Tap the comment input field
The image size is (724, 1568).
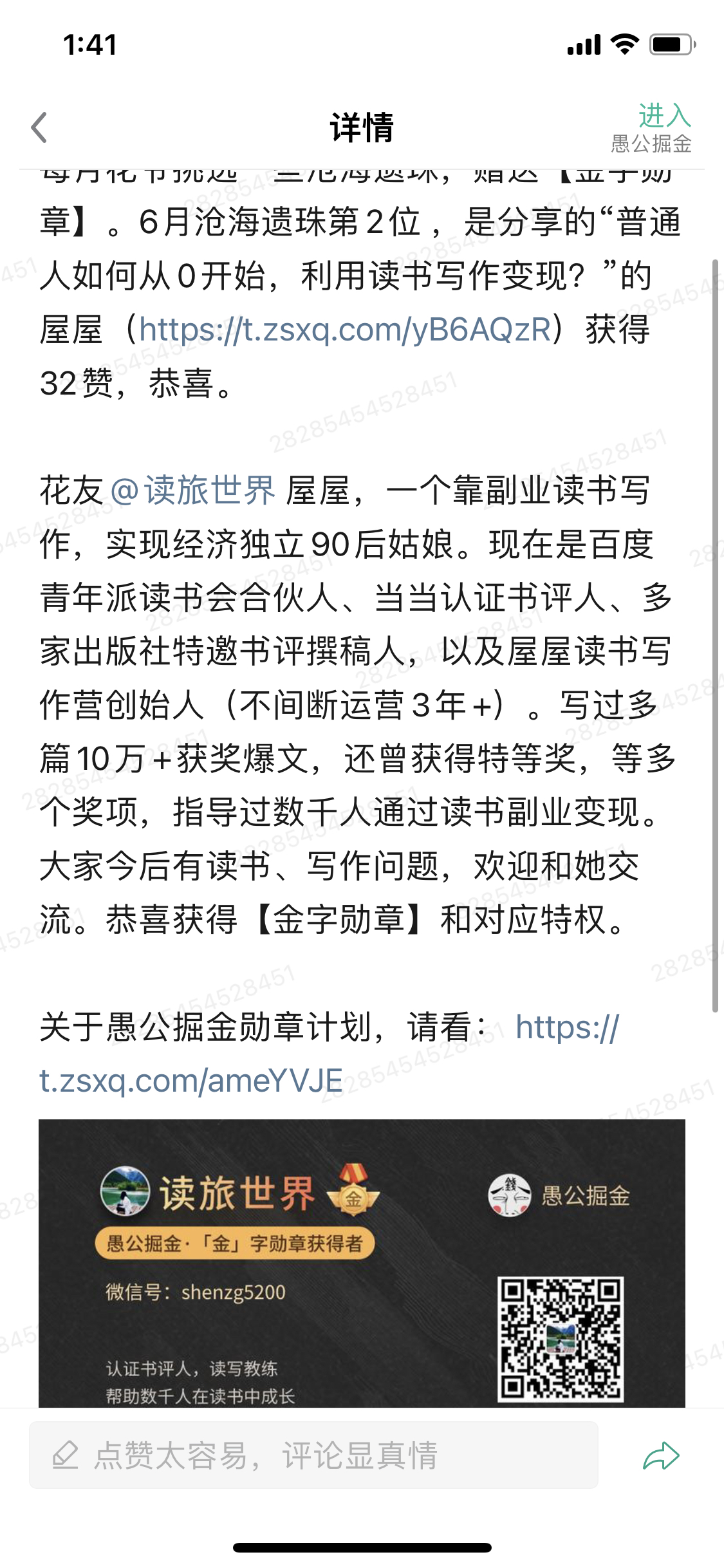(313, 1455)
